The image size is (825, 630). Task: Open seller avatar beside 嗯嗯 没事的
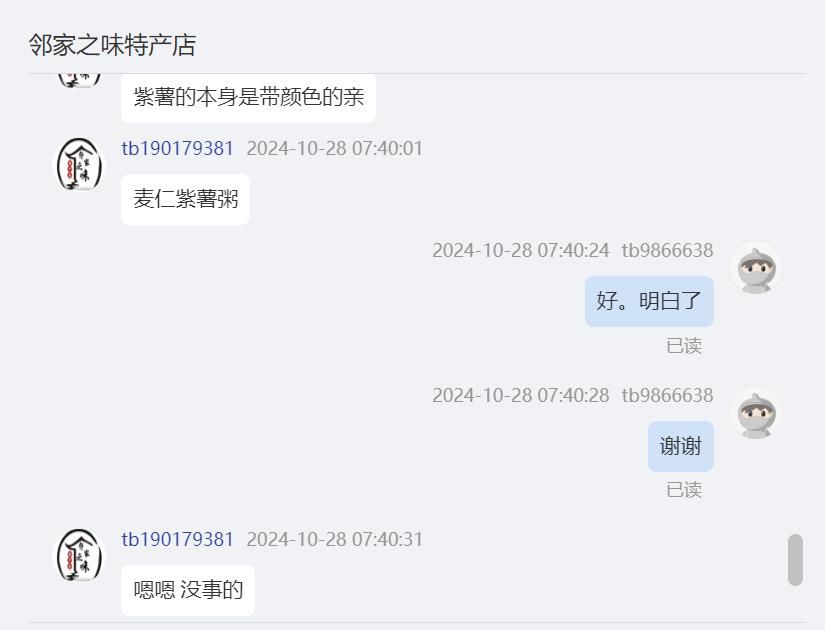pyautogui.click(x=78, y=554)
